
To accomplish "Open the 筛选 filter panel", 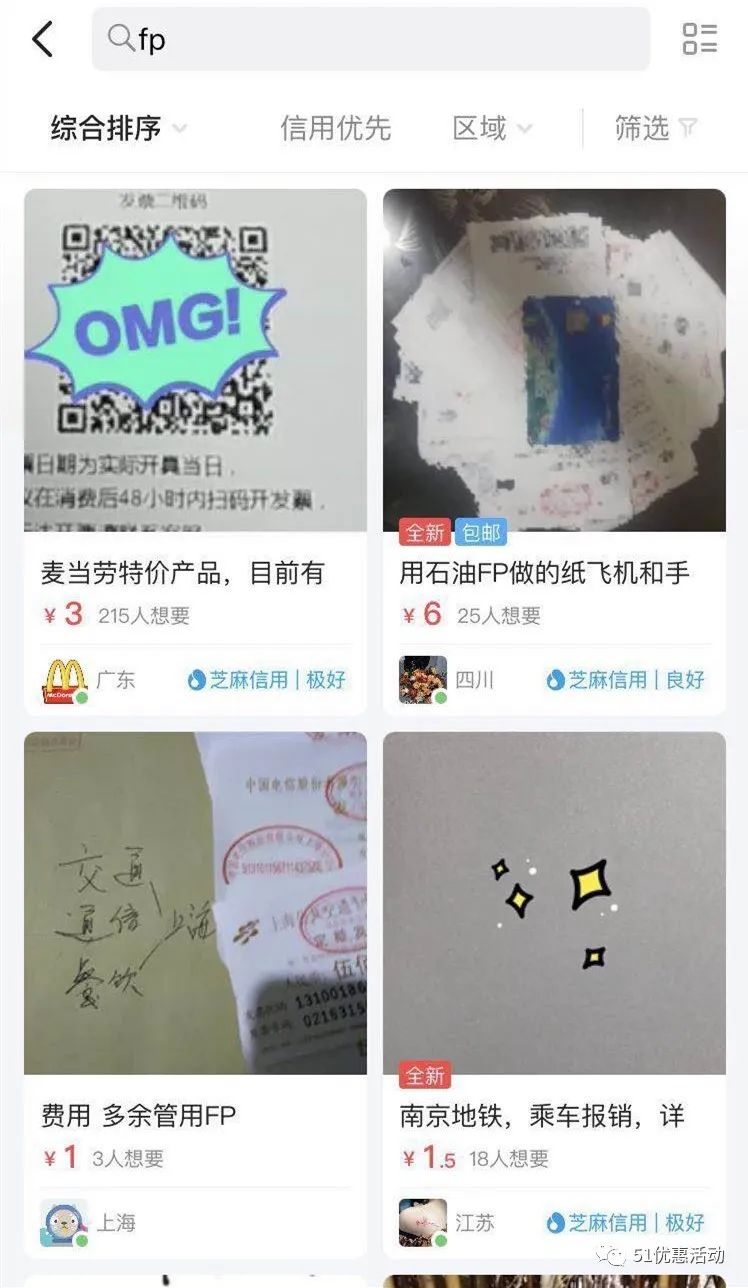I will [x=655, y=128].
